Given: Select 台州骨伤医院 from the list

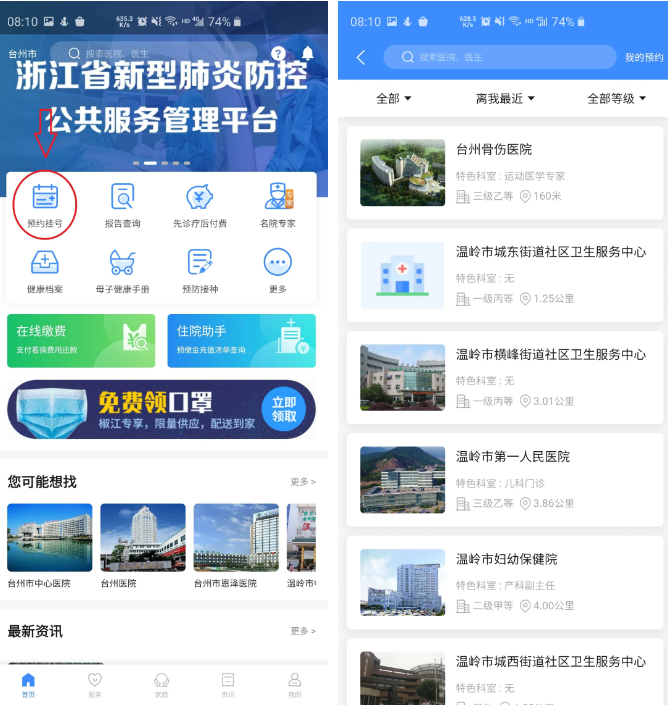Looking at the screenshot, I should [x=505, y=173].
